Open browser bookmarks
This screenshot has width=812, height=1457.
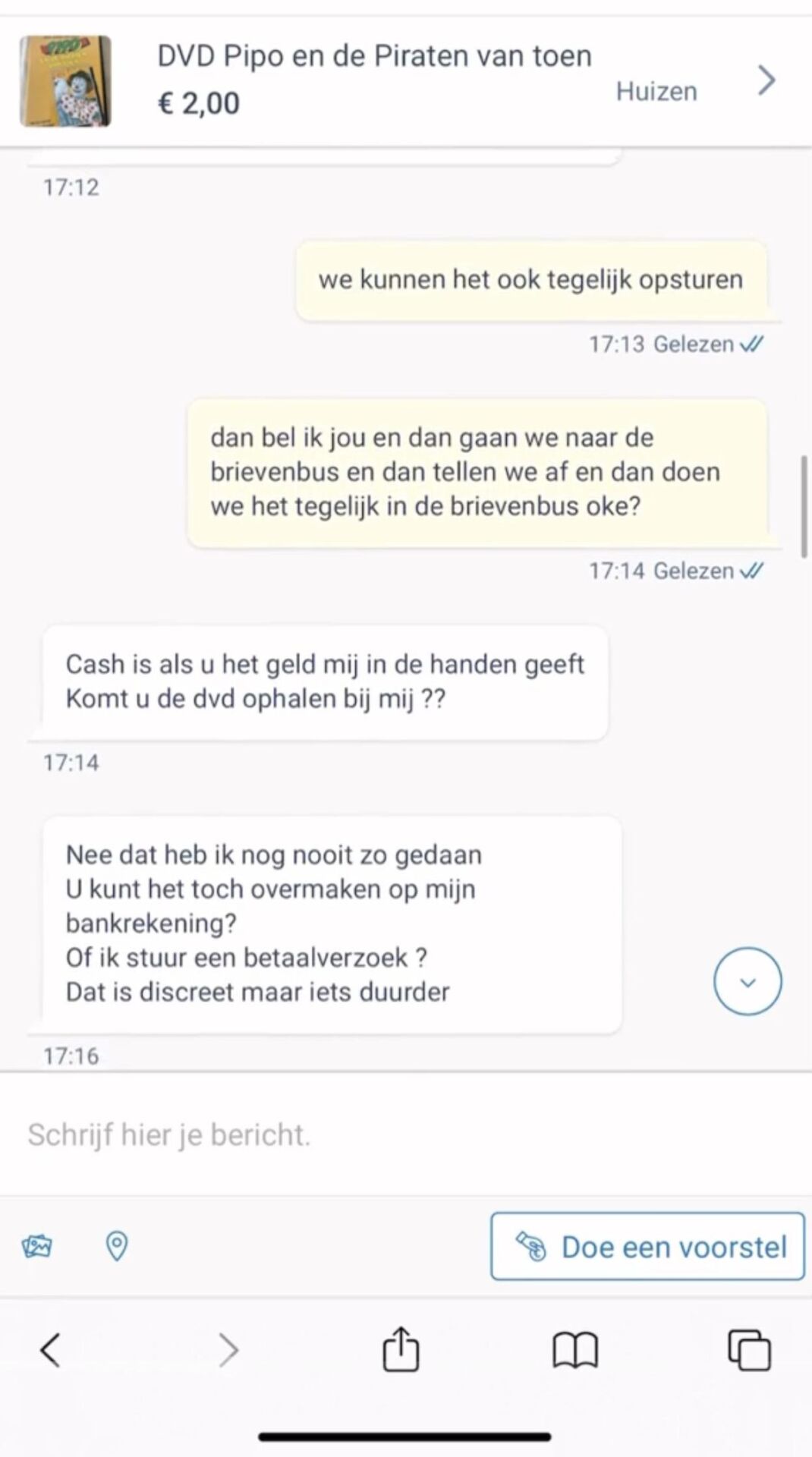[x=575, y=1350]
